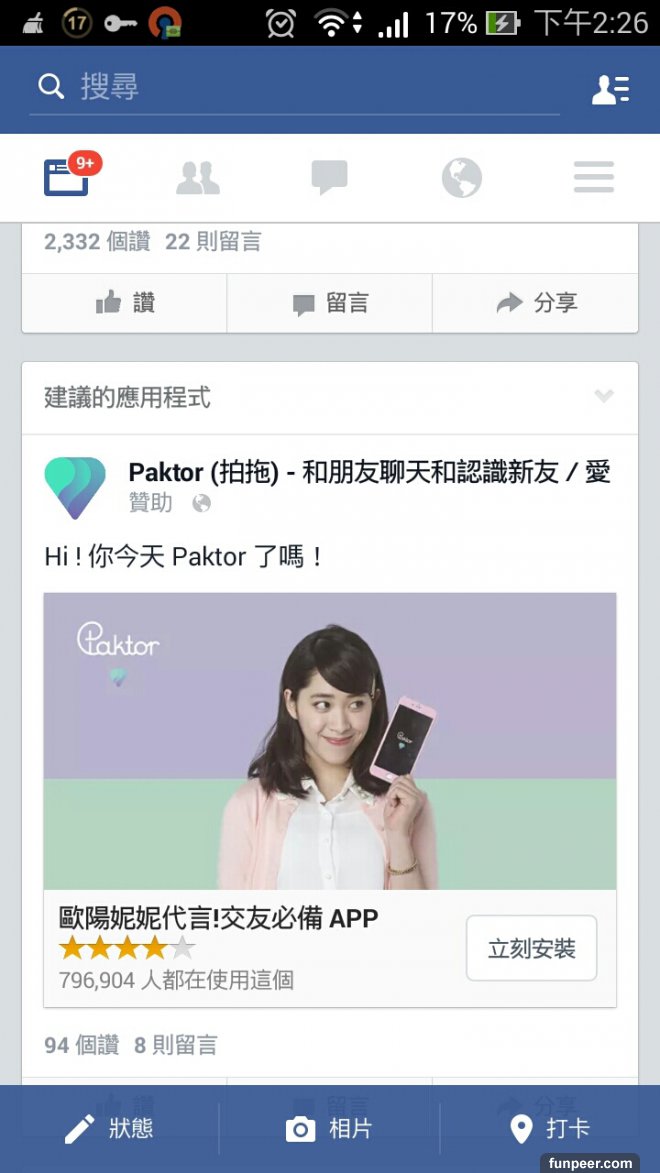Add a photo with 相片

329,1129
